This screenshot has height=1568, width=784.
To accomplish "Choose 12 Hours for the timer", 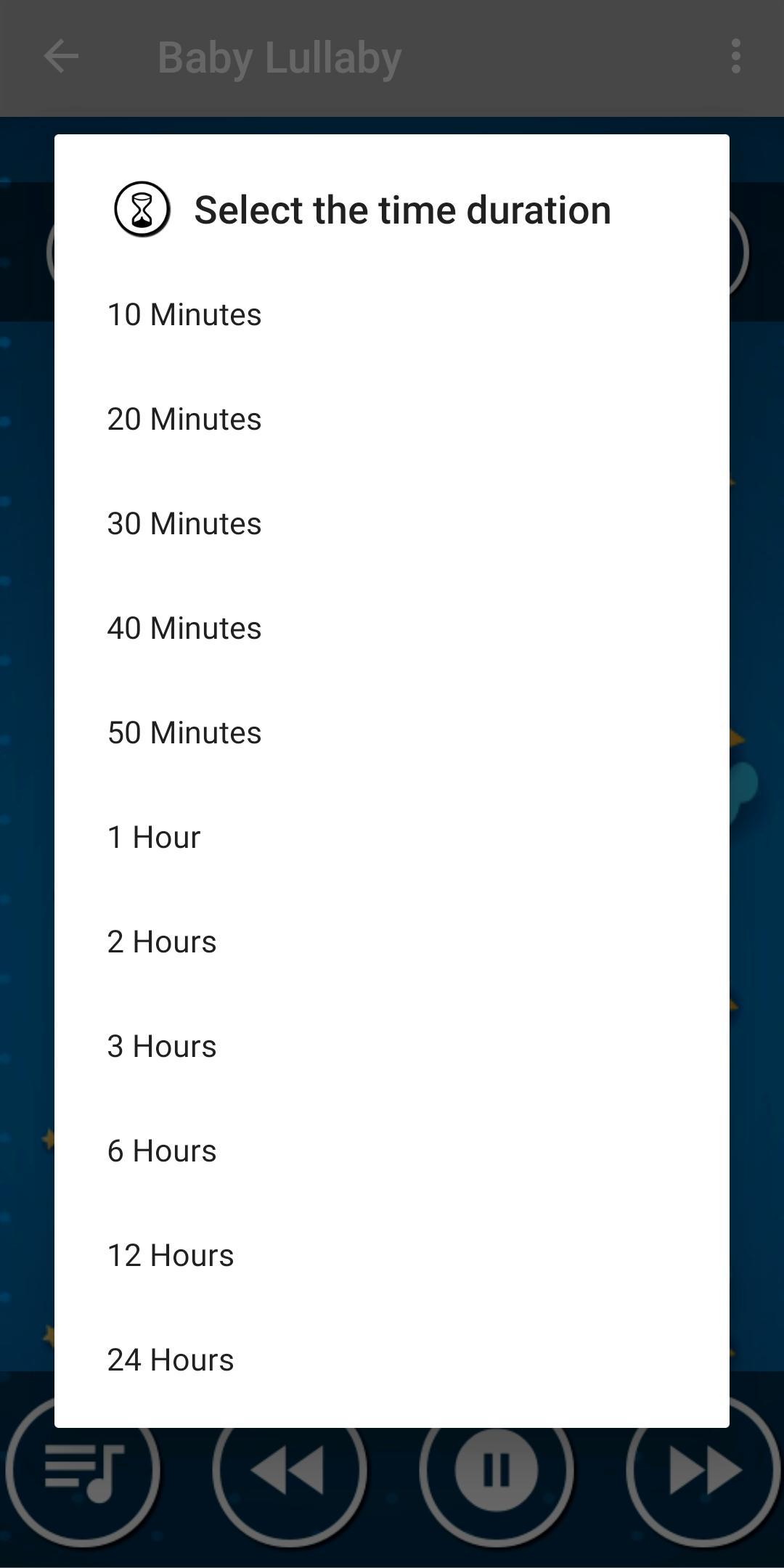I will (x=392, y=1255).
